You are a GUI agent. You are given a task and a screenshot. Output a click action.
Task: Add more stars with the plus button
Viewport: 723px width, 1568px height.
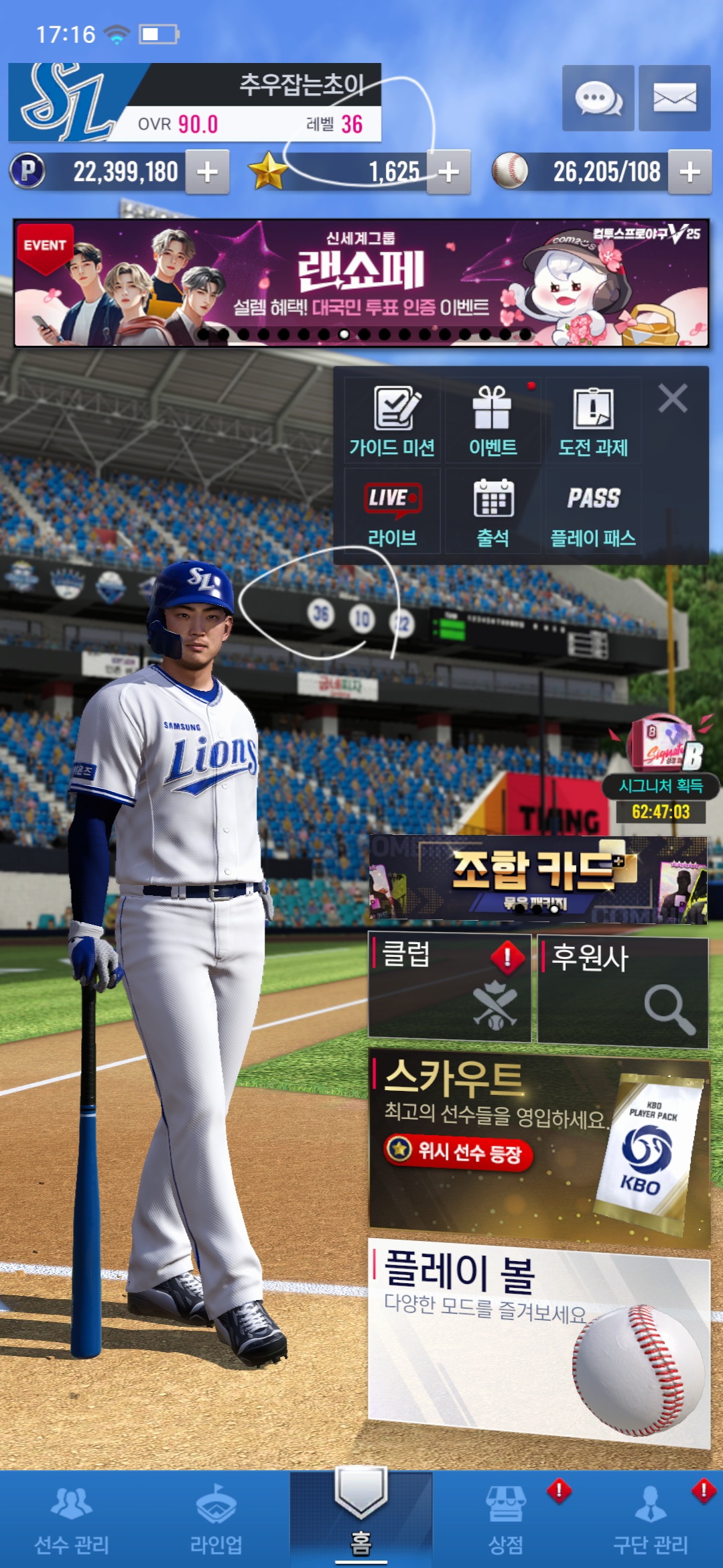[x=448, y=172]
